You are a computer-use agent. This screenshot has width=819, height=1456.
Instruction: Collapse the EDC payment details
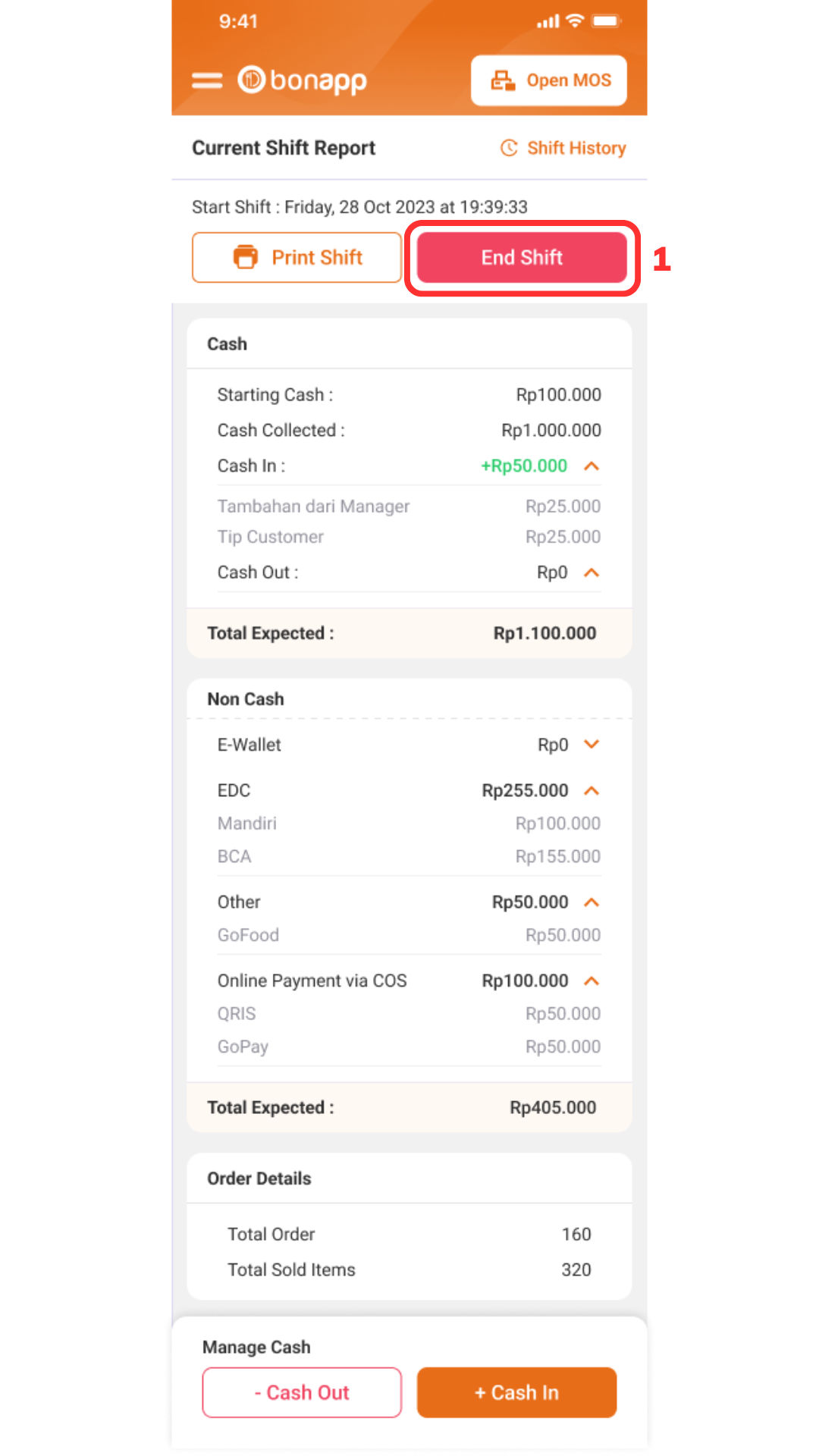click(591, 791)
